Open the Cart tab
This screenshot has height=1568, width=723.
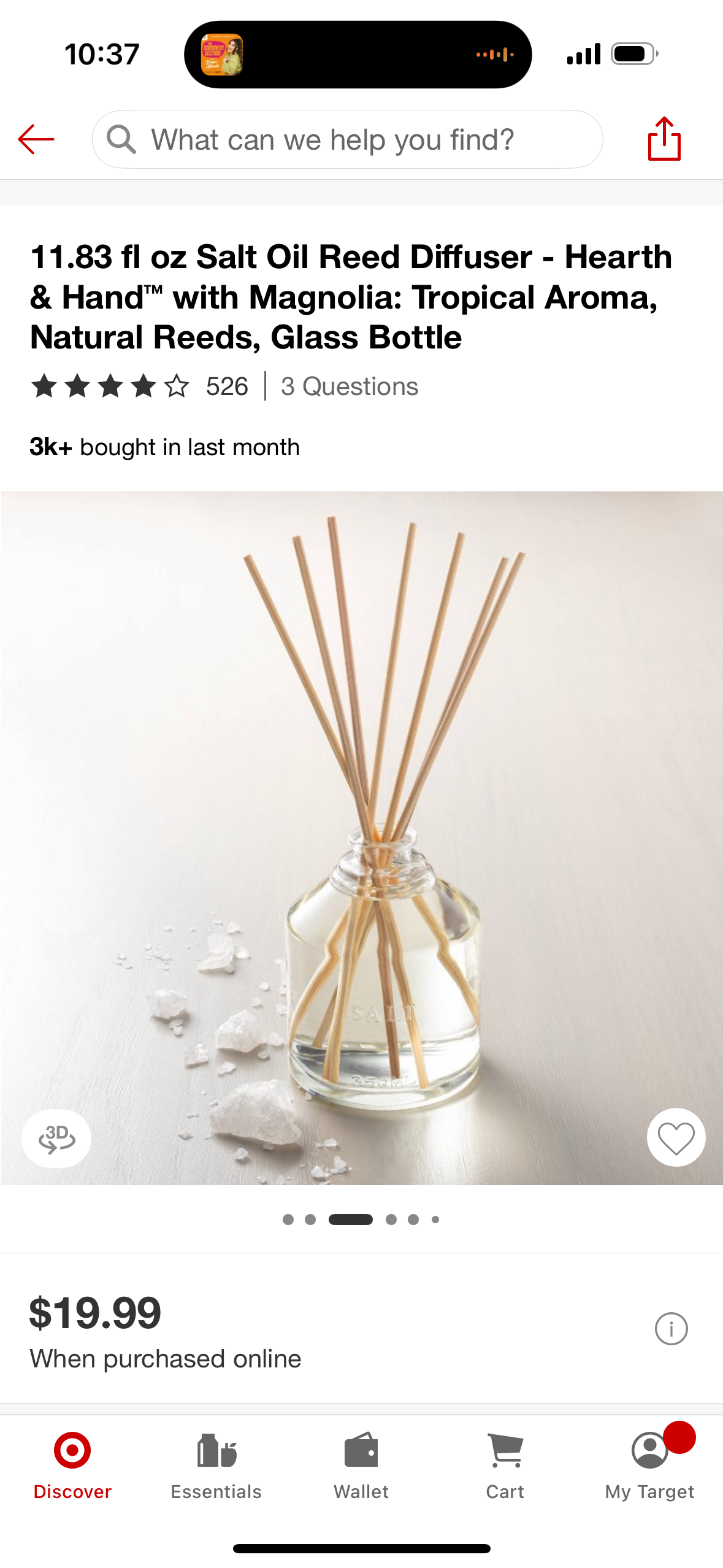click(x=505, y=1466)
